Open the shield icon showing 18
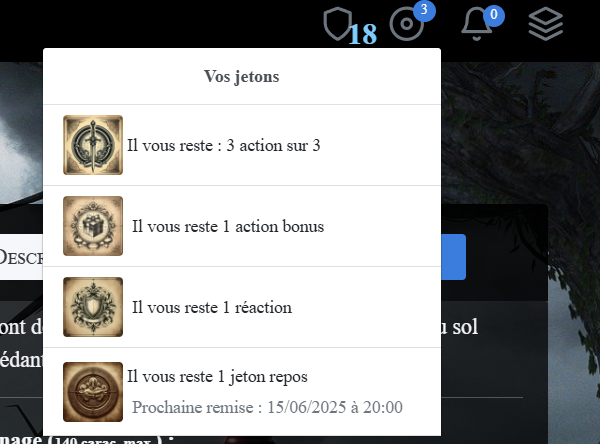 (x=340, y=24)
